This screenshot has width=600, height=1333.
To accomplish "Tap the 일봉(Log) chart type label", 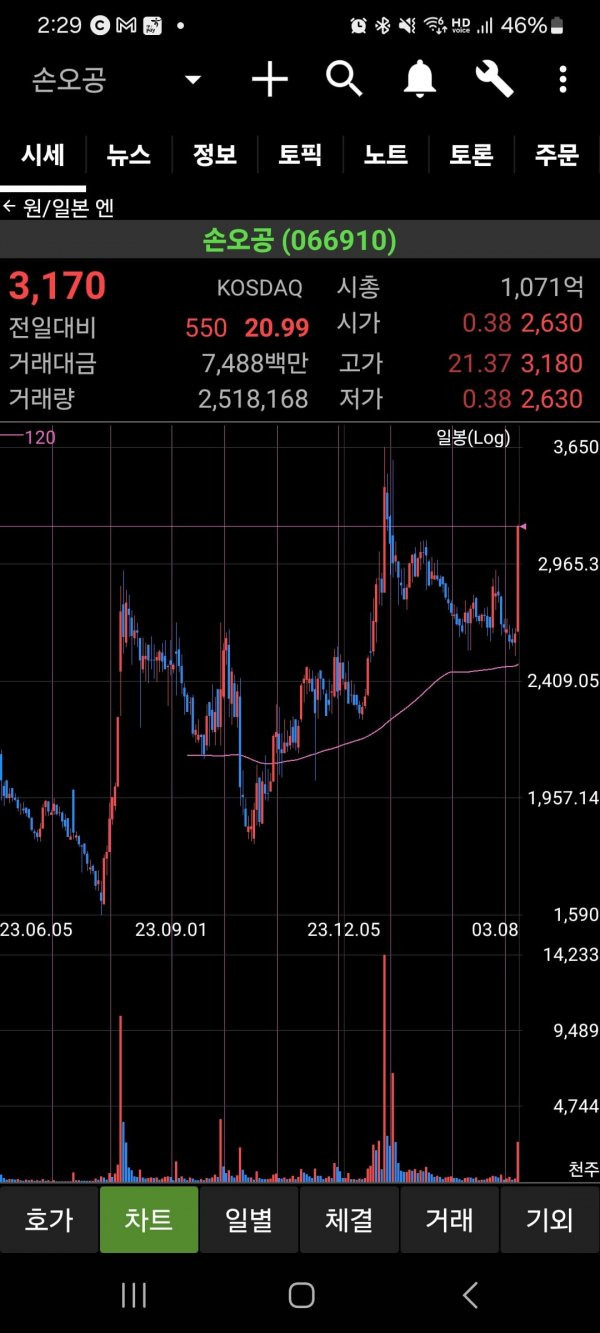I will 473,438.
